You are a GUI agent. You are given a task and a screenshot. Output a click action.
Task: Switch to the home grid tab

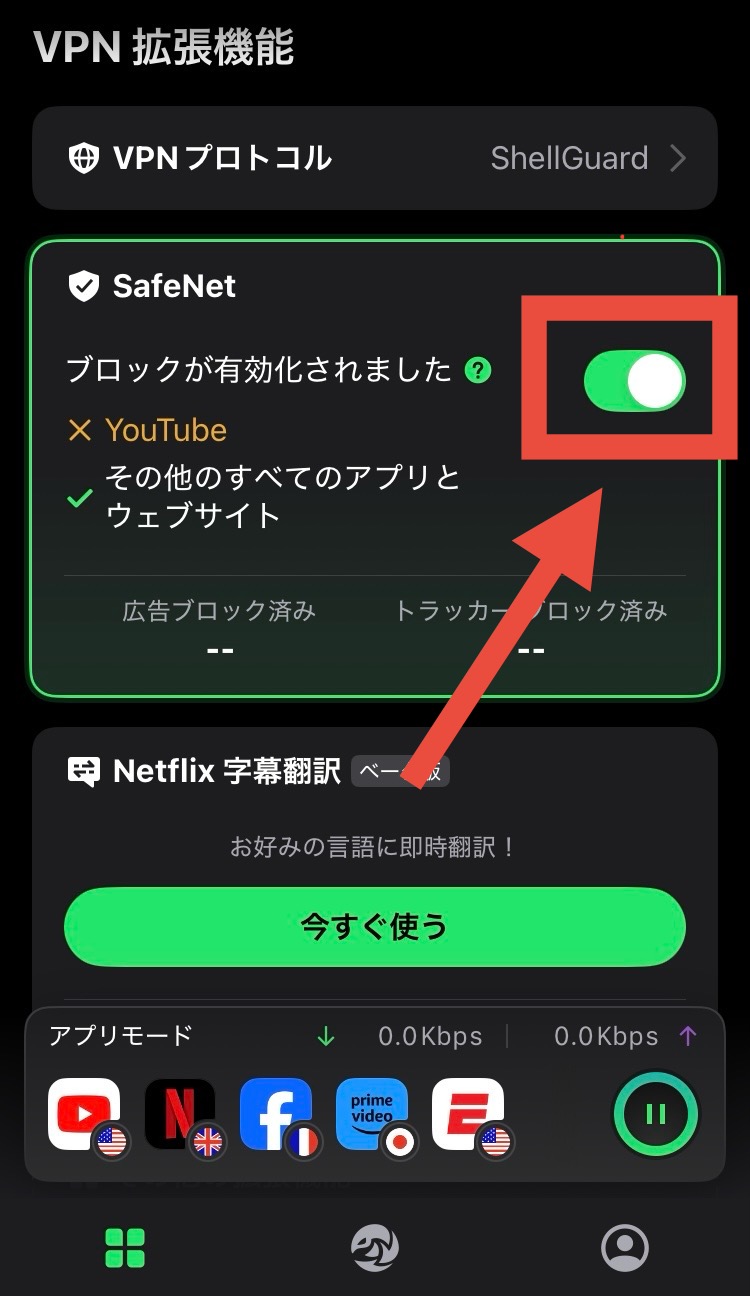[124, 1245]
